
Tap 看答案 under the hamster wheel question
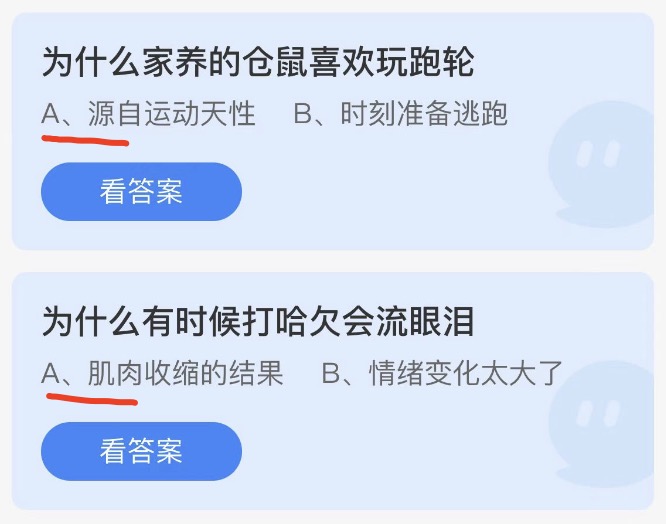pos(141,191)
